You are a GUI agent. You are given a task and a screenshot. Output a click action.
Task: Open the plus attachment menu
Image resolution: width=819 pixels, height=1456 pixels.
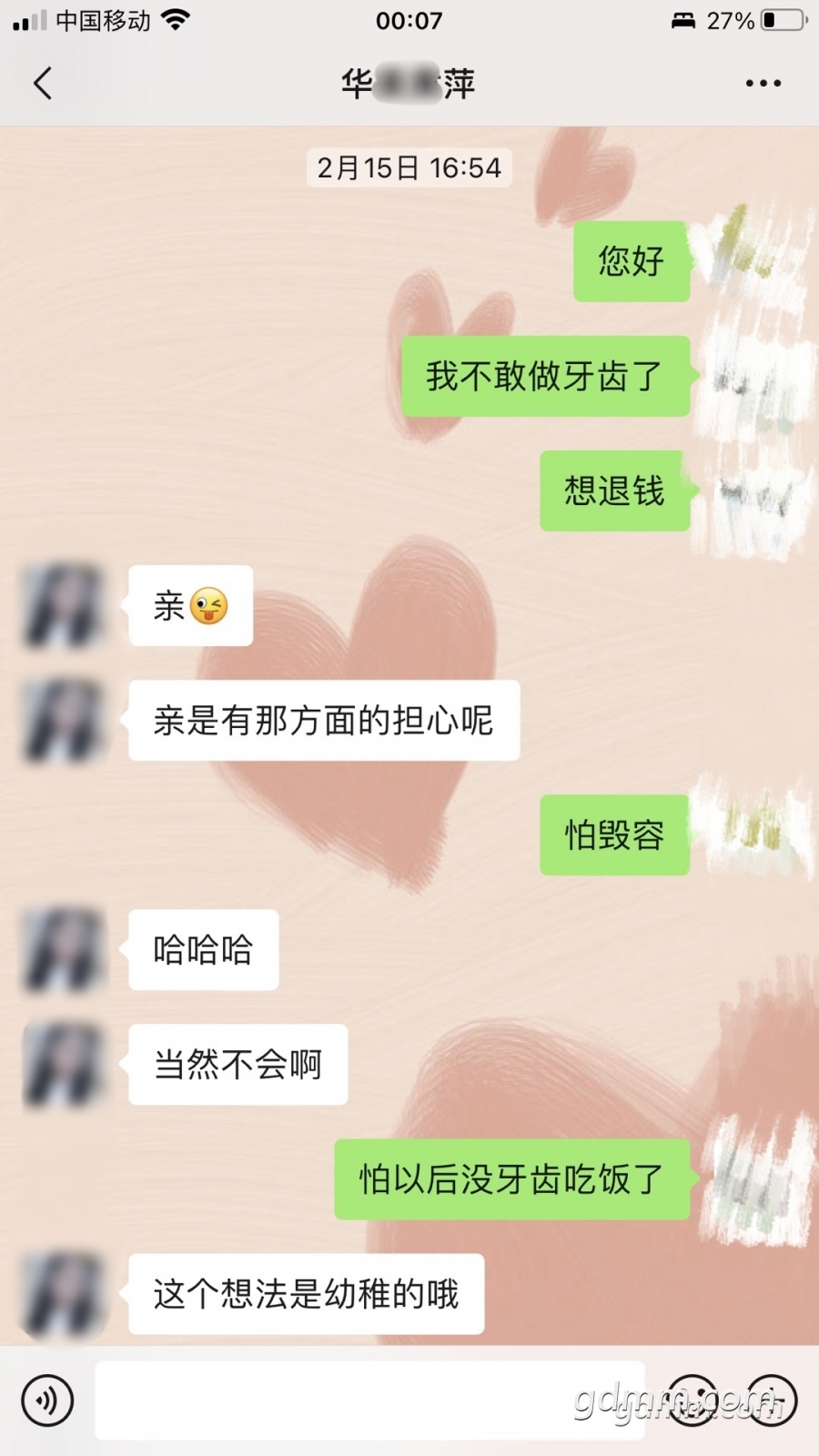tap(771, 1400)
